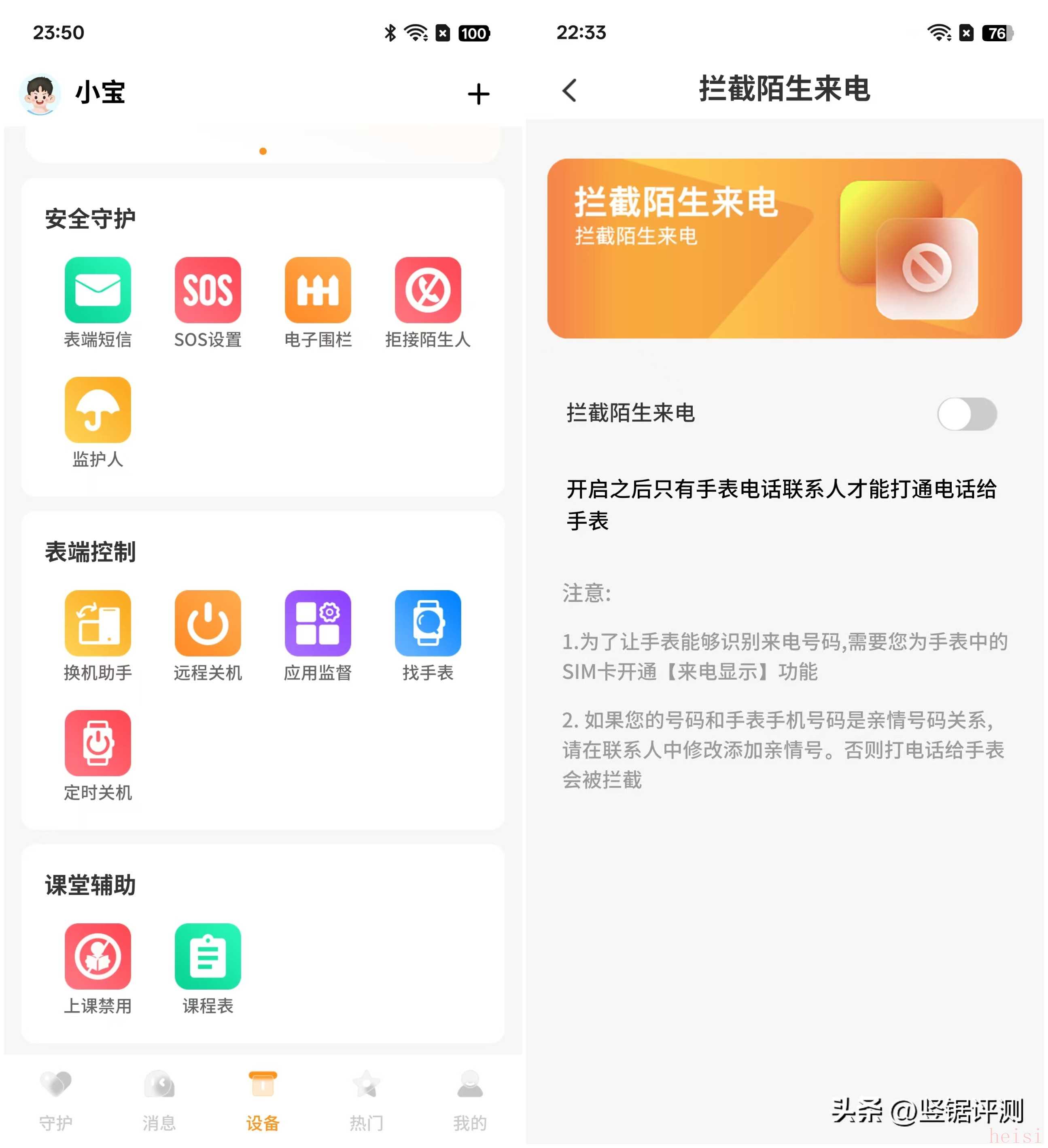Tap the plus icon to add a device
1048x1148 pixels.
(478, 94)
